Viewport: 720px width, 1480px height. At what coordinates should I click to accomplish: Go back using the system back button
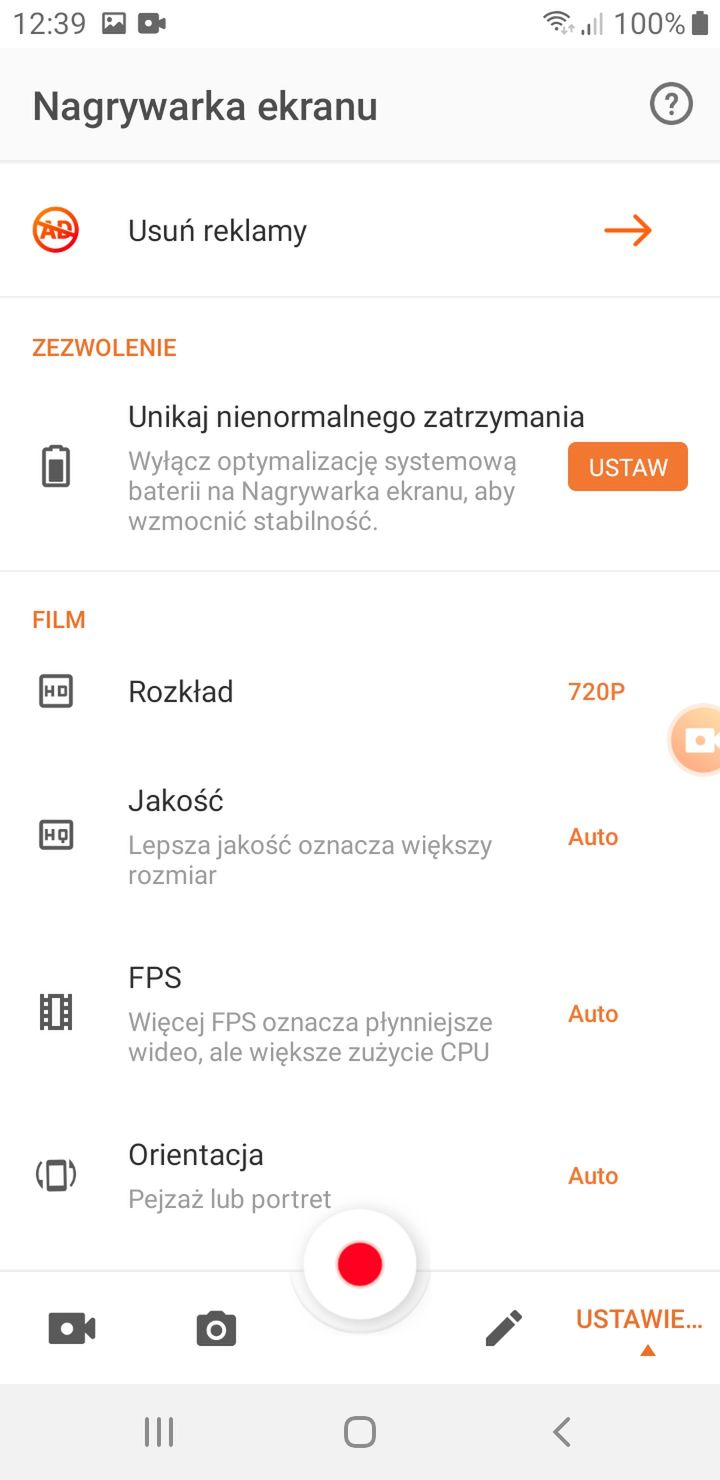coord(562,1432)
